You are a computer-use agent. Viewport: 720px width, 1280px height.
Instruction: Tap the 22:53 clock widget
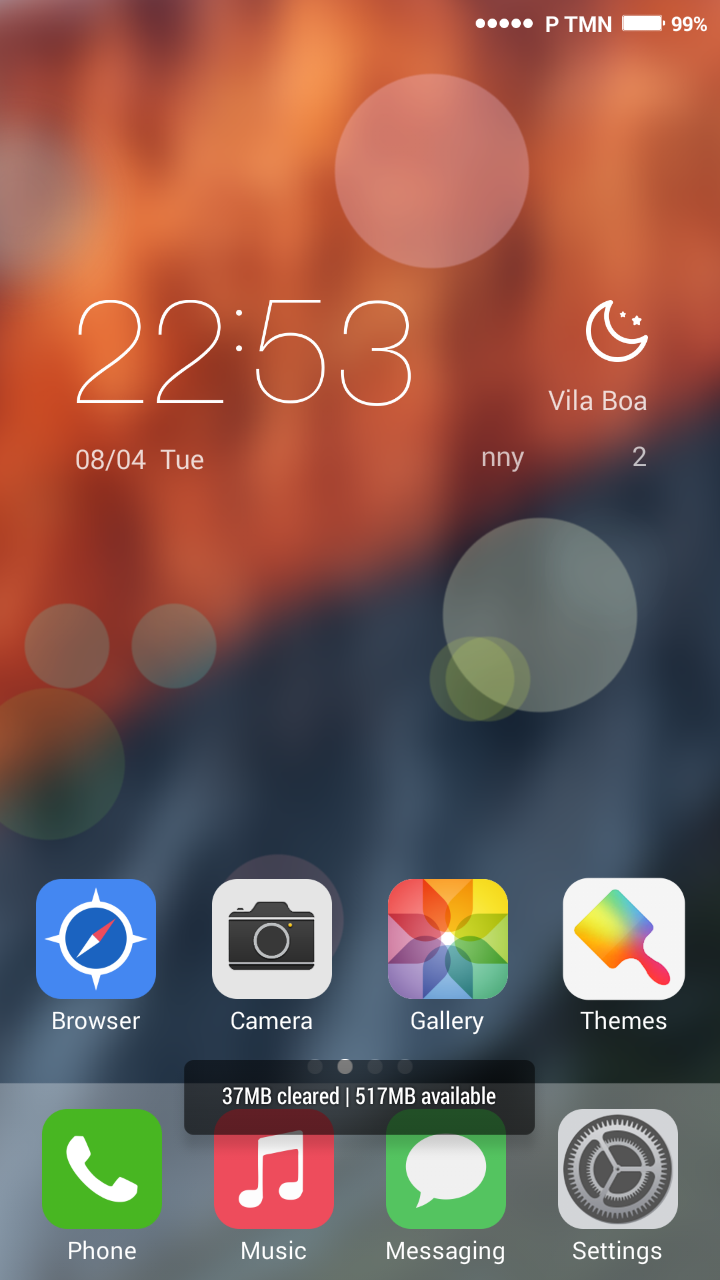(245, 352)
